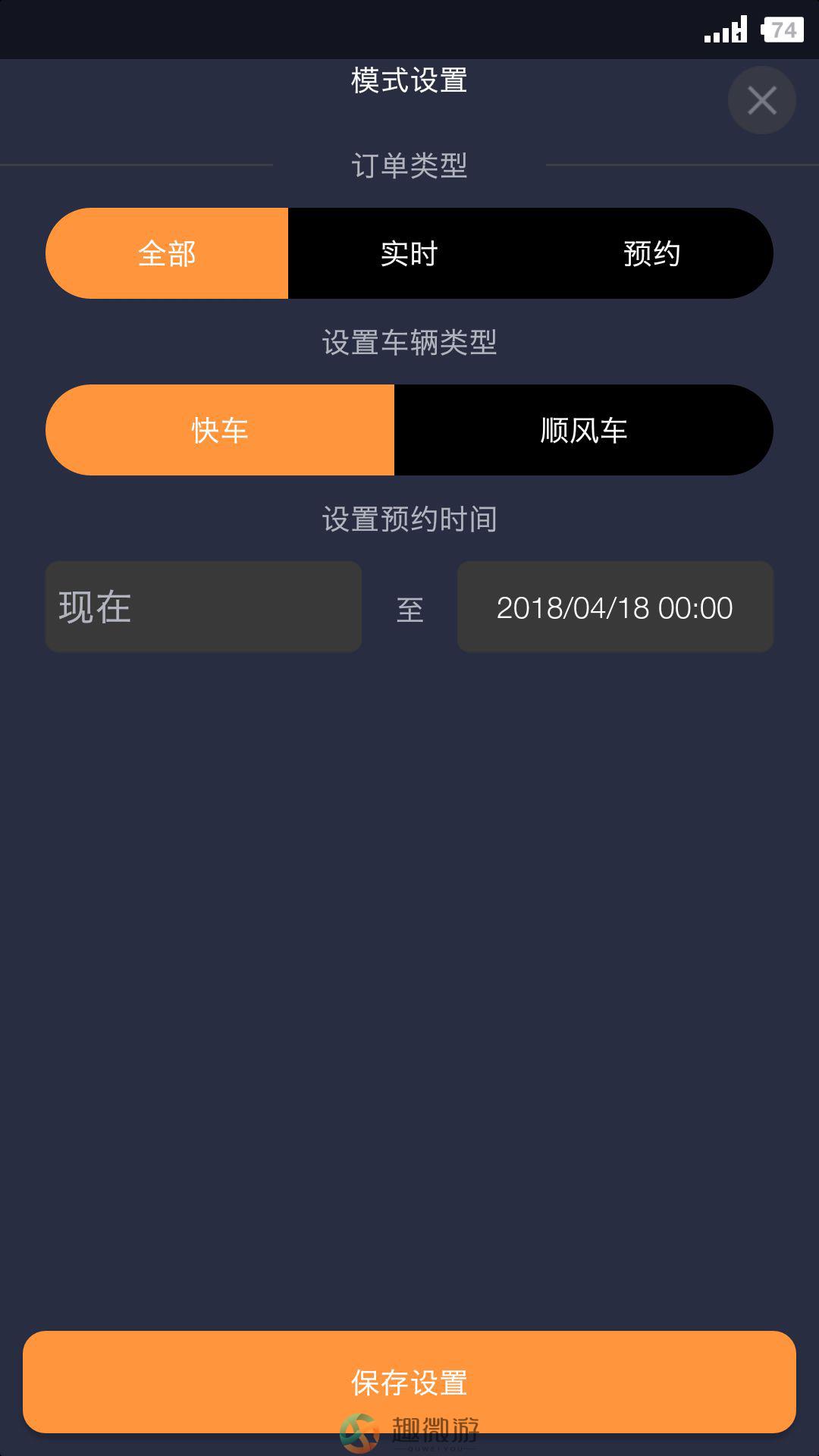Tap 保存设置 to save settings
This screenshot has height=1456, width=819.
409,1382
